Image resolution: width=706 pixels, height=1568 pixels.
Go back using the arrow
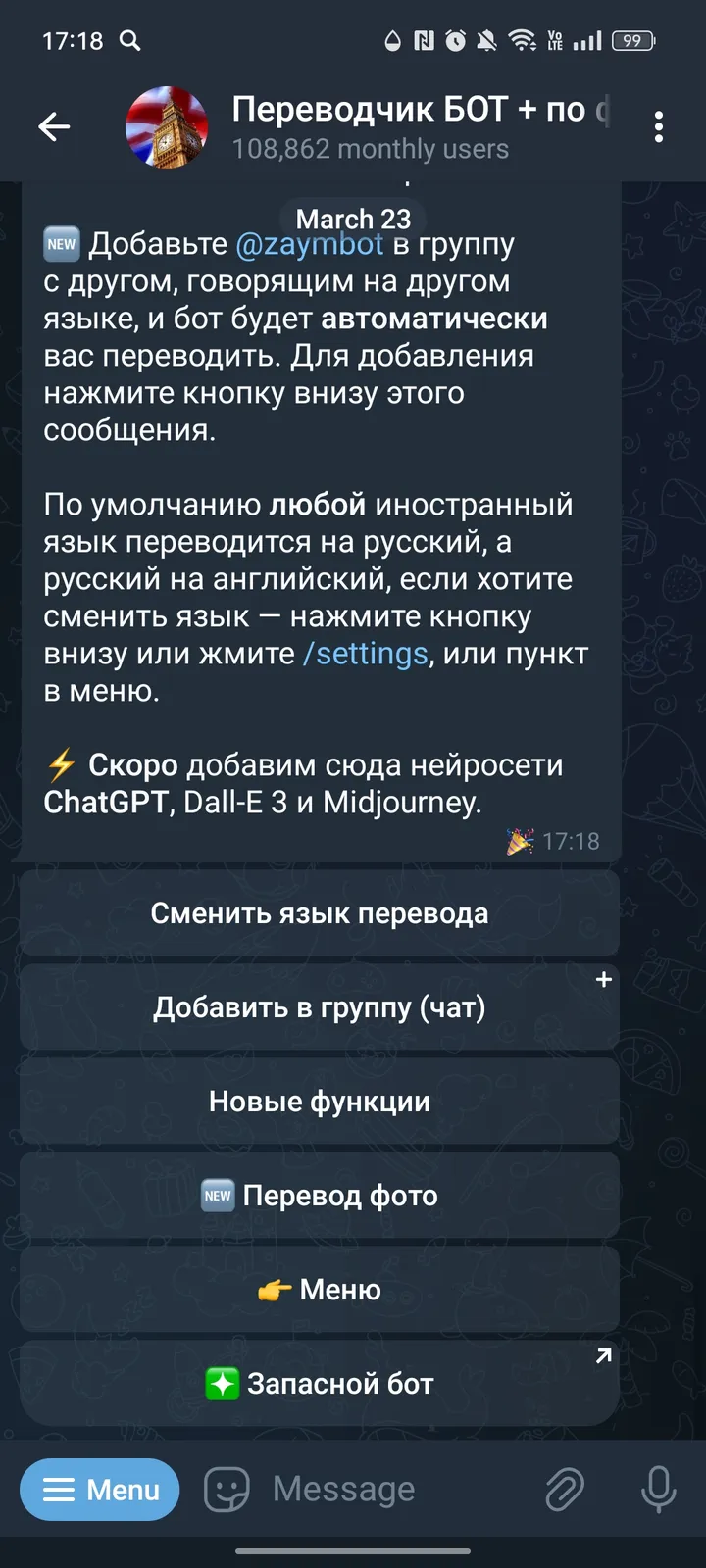(54, 126)
